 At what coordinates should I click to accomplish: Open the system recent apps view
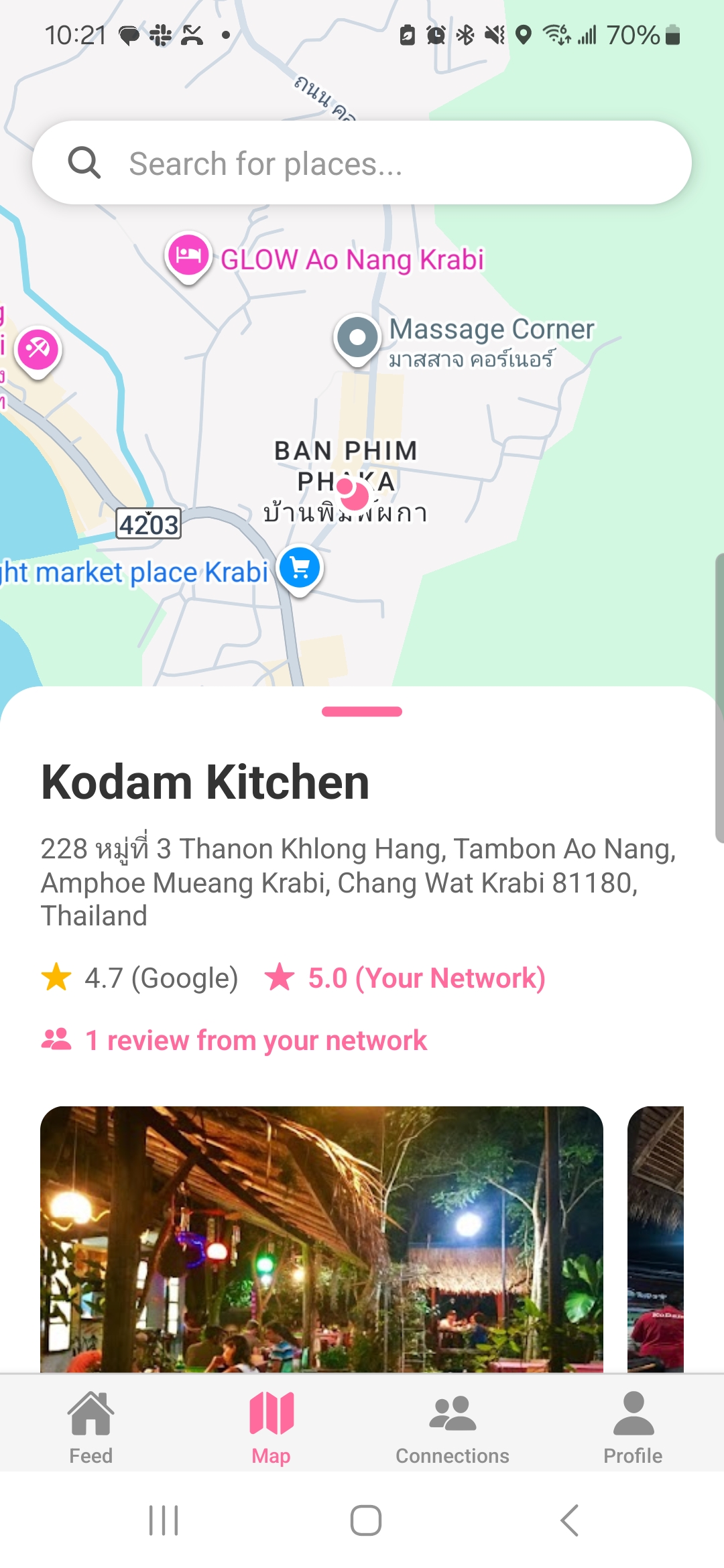[x=164, y=1520]
